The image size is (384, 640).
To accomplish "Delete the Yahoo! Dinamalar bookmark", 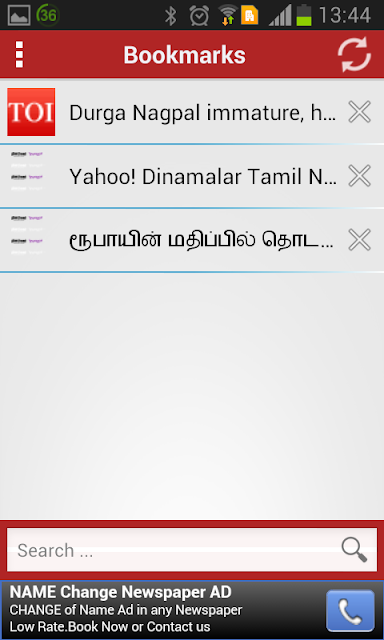I will point(359,176).
